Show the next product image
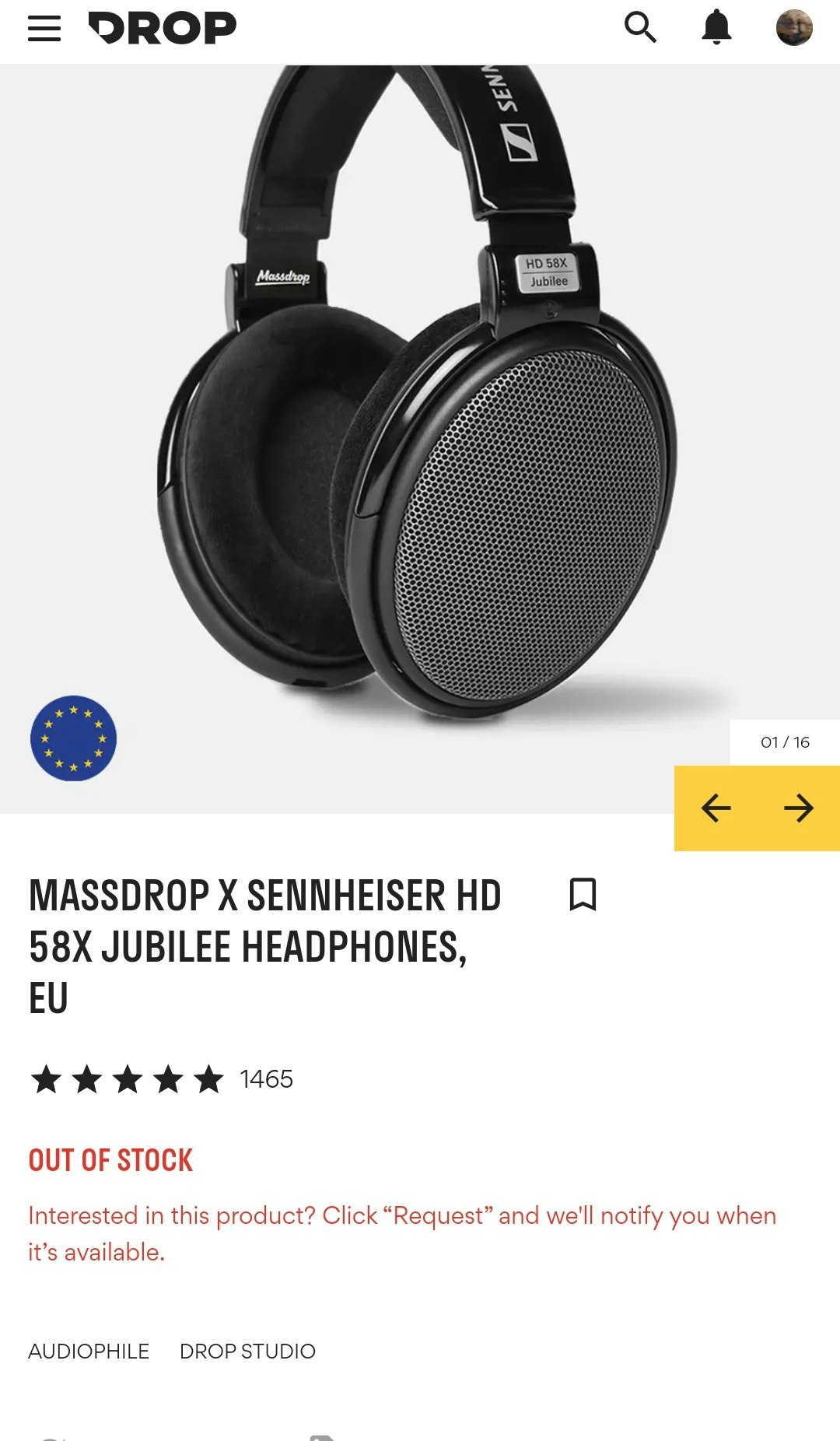This screenshot has width=840, height=1441. tap(798, 808)
